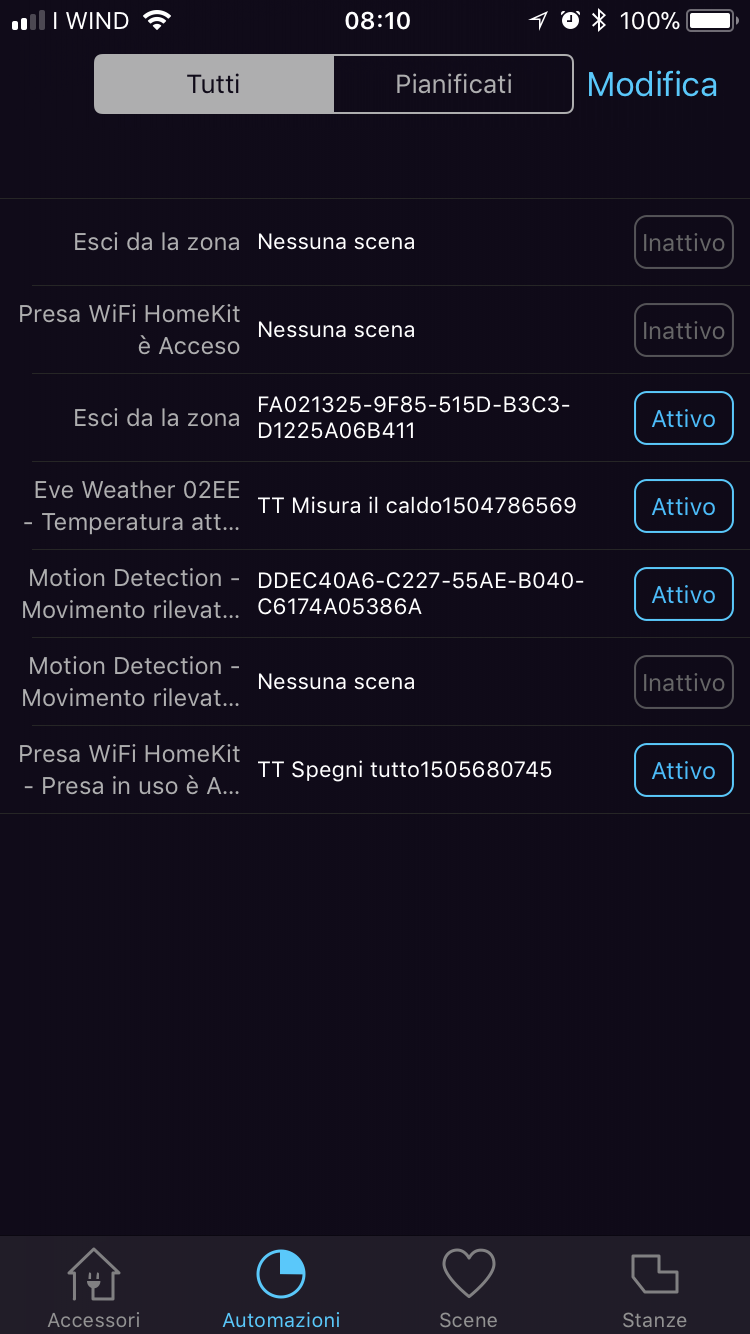Switch to the Stanze tab
The image size is (750, 1334).
tap(654, 1288)
